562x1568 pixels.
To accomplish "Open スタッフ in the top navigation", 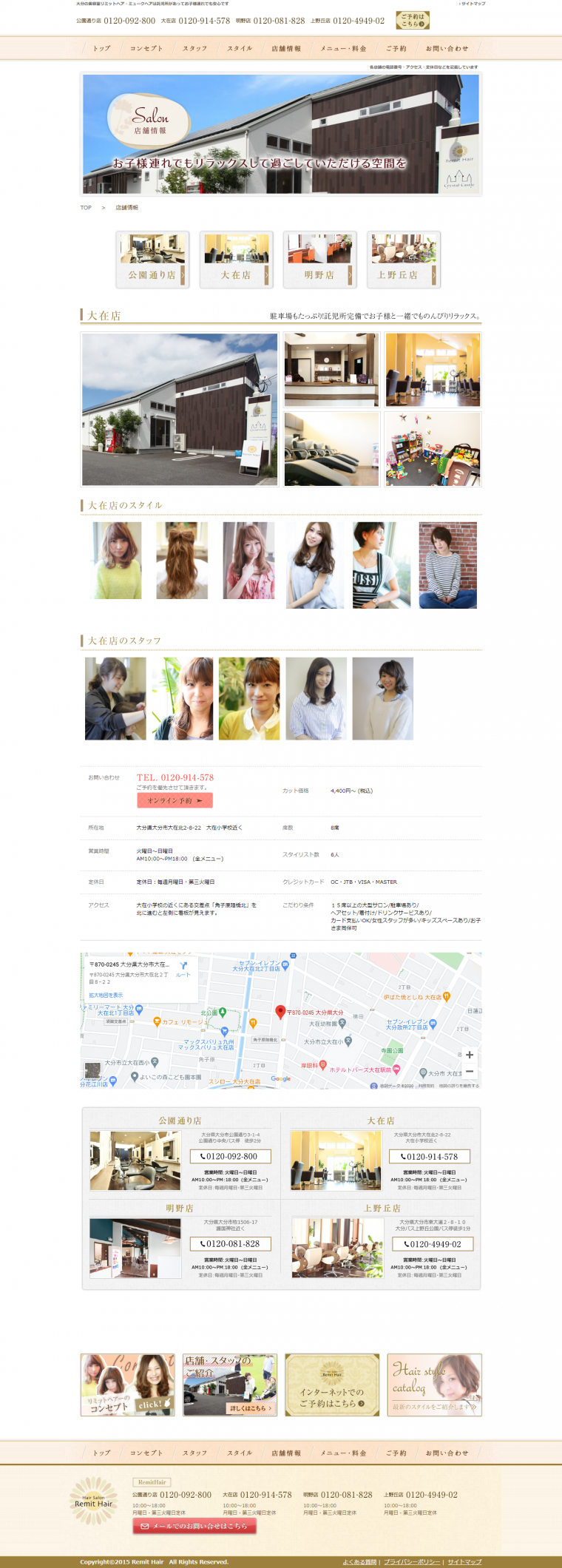I will (x=194, y=49).
